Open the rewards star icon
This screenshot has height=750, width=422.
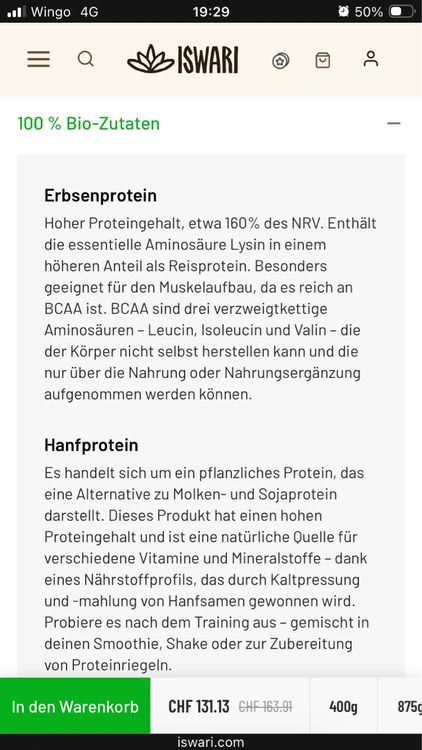click(280, 61)
